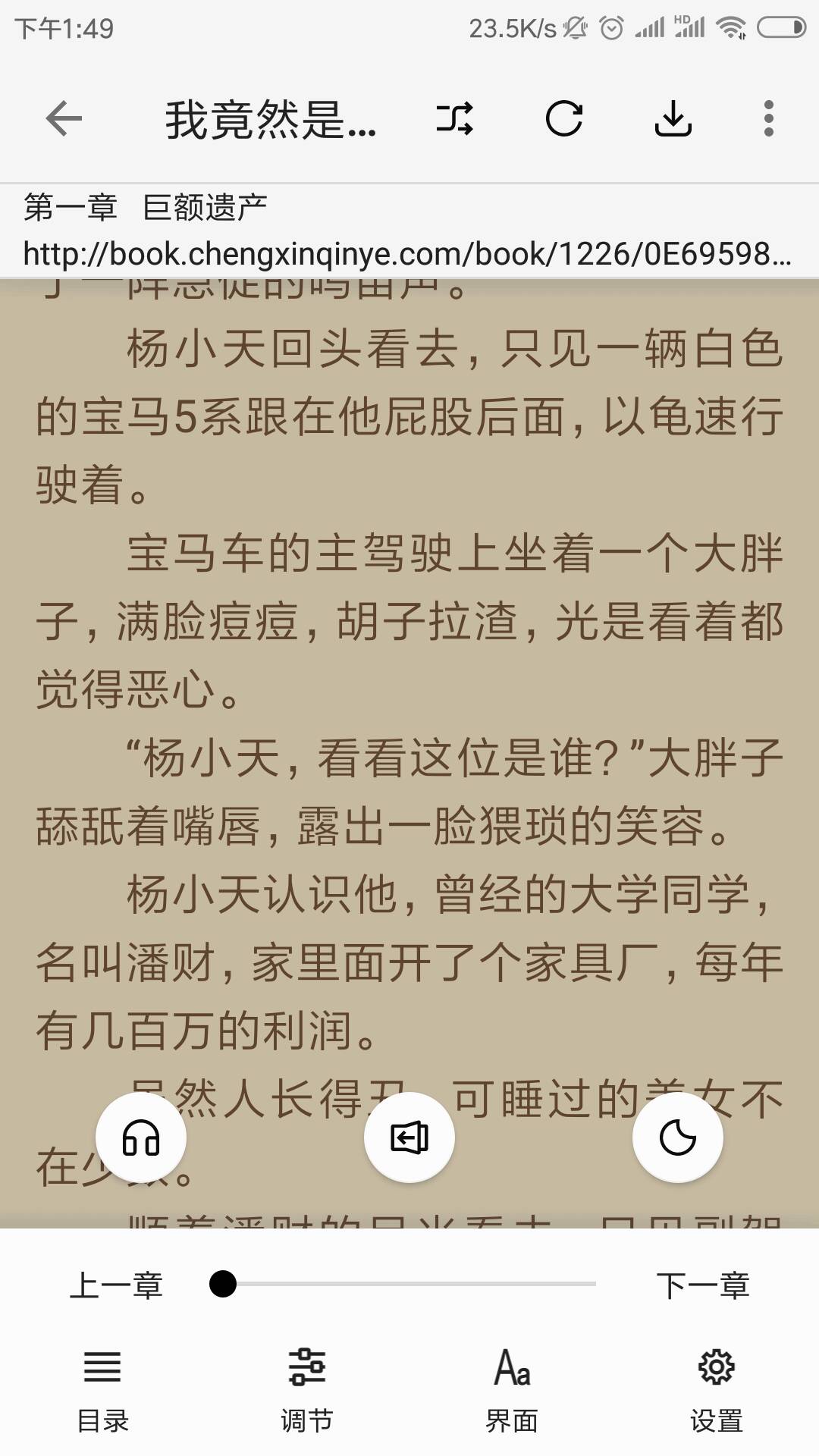
Task: Tap the floating page-turn arrow button
Action: tap(409, 1137)
